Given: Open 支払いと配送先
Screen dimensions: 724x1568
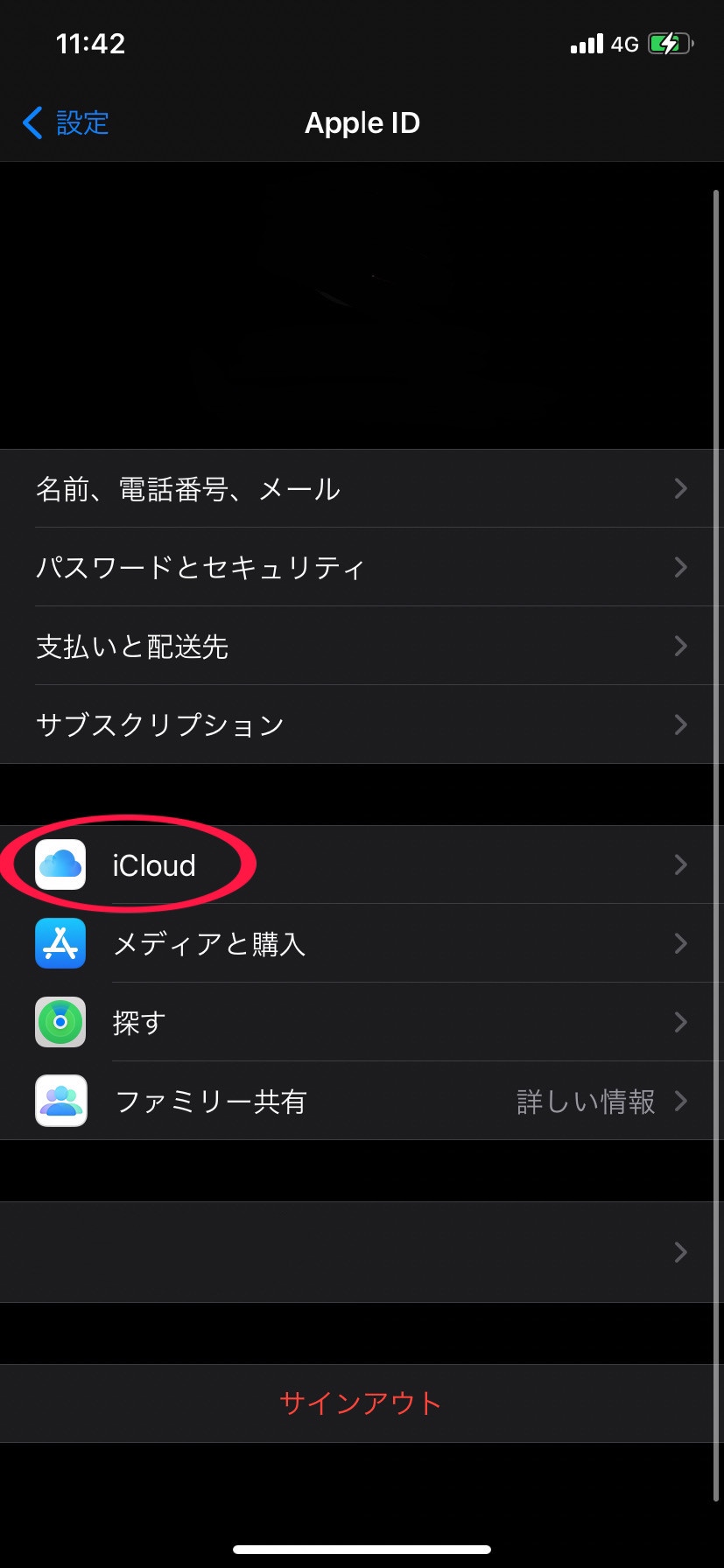Looking at the screenshot, I should click(x=362, y=647).
